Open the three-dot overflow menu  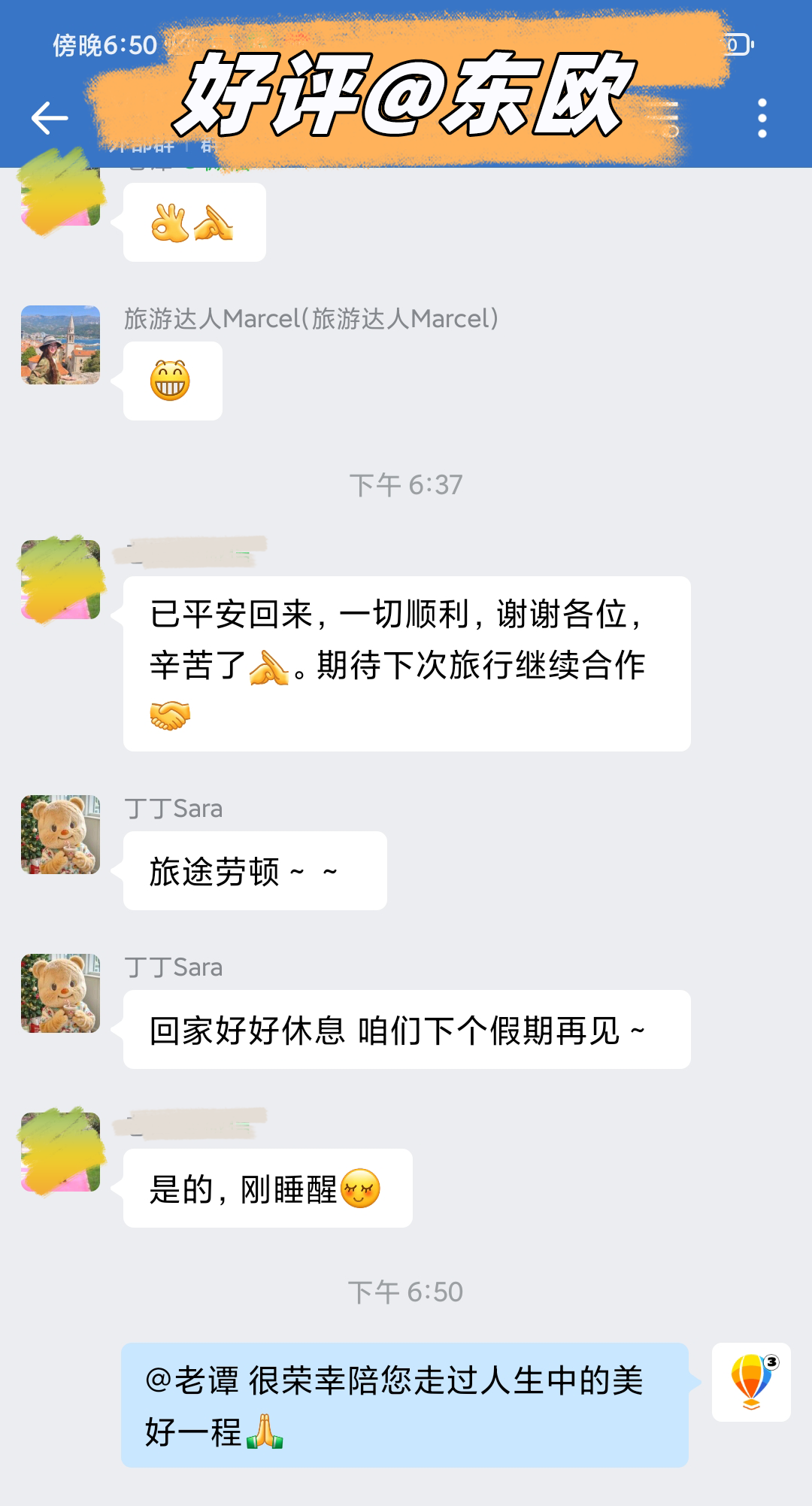pyautogui.click(x=762, y=118)
